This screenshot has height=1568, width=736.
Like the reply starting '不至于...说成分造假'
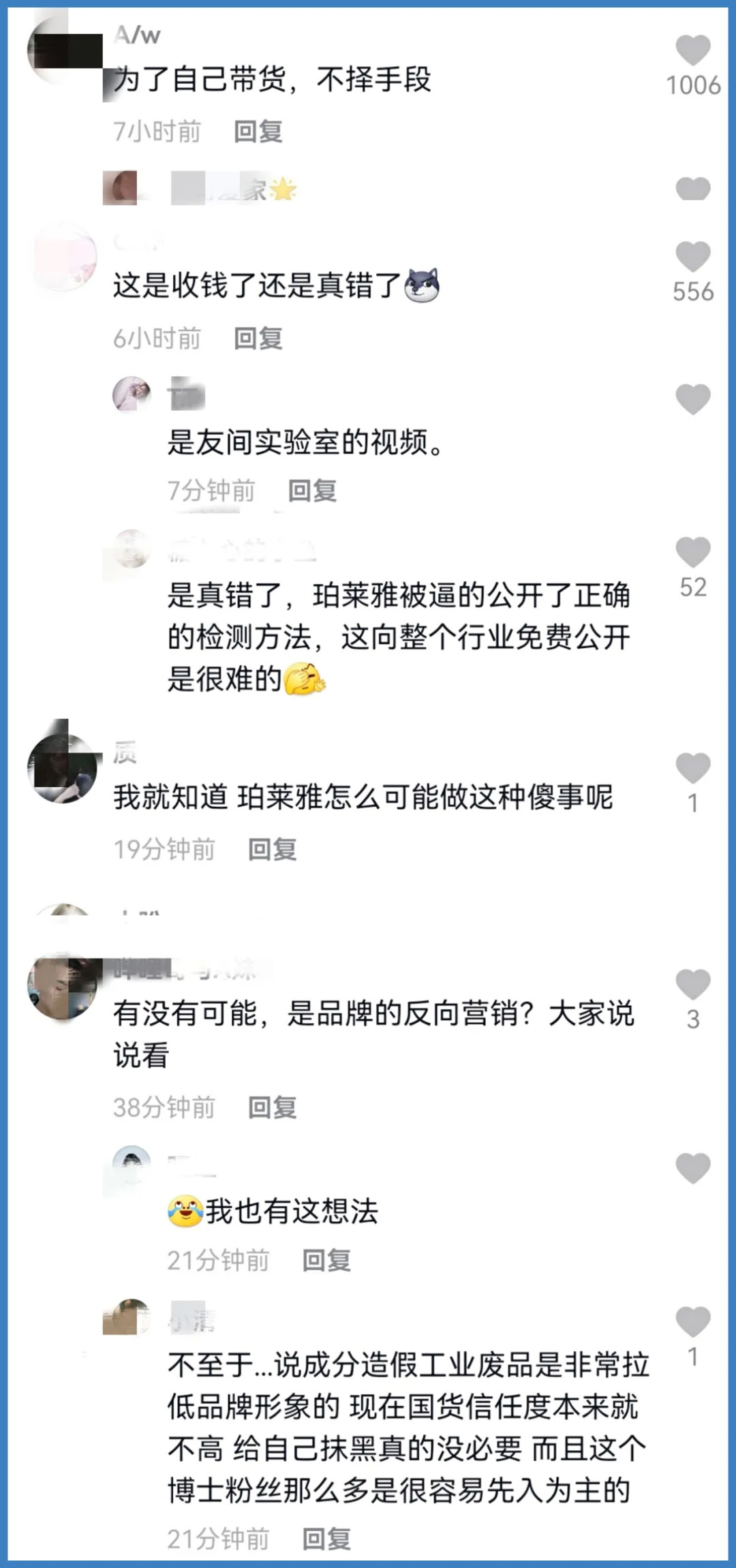(692, 1322)
